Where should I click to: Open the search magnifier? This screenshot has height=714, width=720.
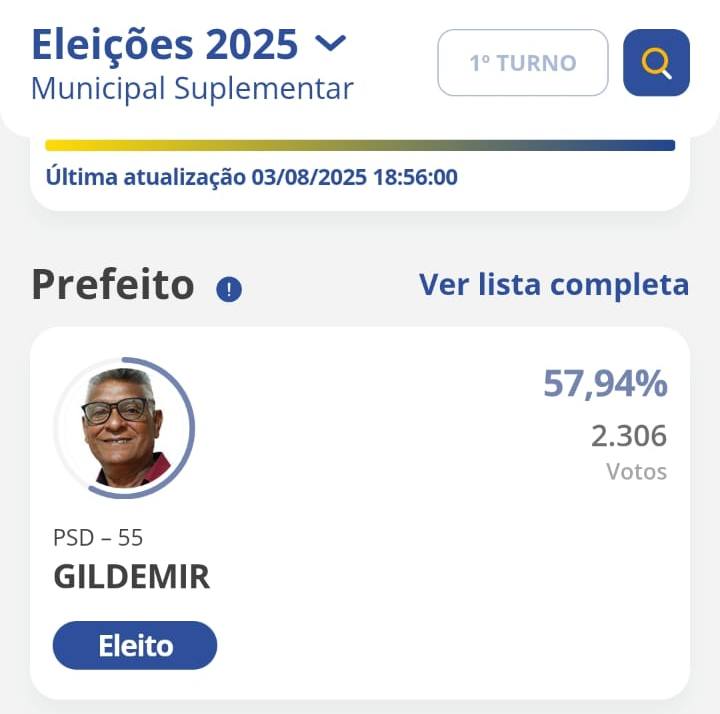point(656,63)
